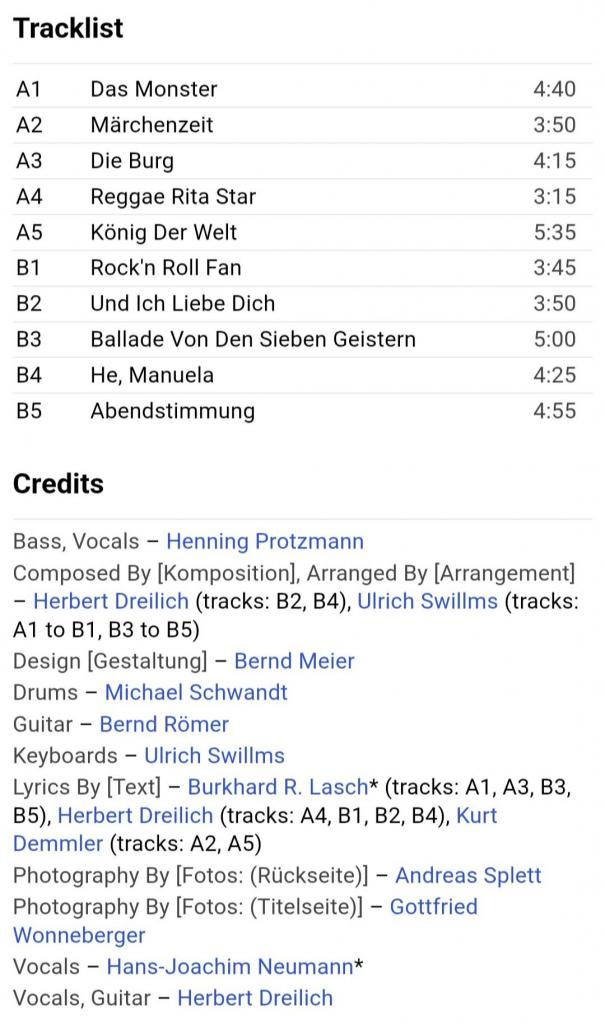Open Ulrich Swillms link in Keyboards credit
Viewport: 605px width, 1024px height.
(214, 755)
